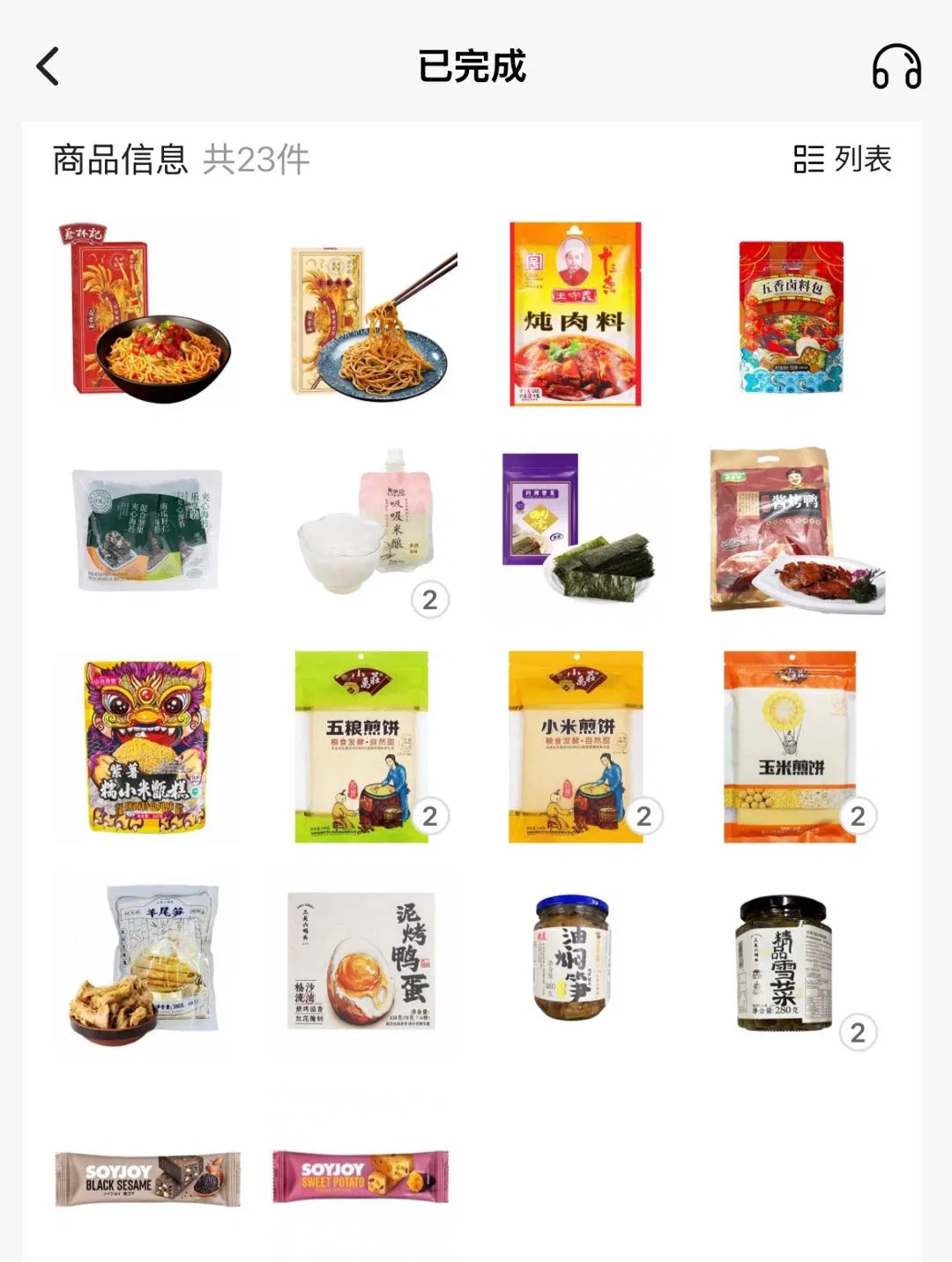Tap the 玉米煎饼 product tile
The image size is (952, 1262).
pyautogui.click(x=790, y=746)
